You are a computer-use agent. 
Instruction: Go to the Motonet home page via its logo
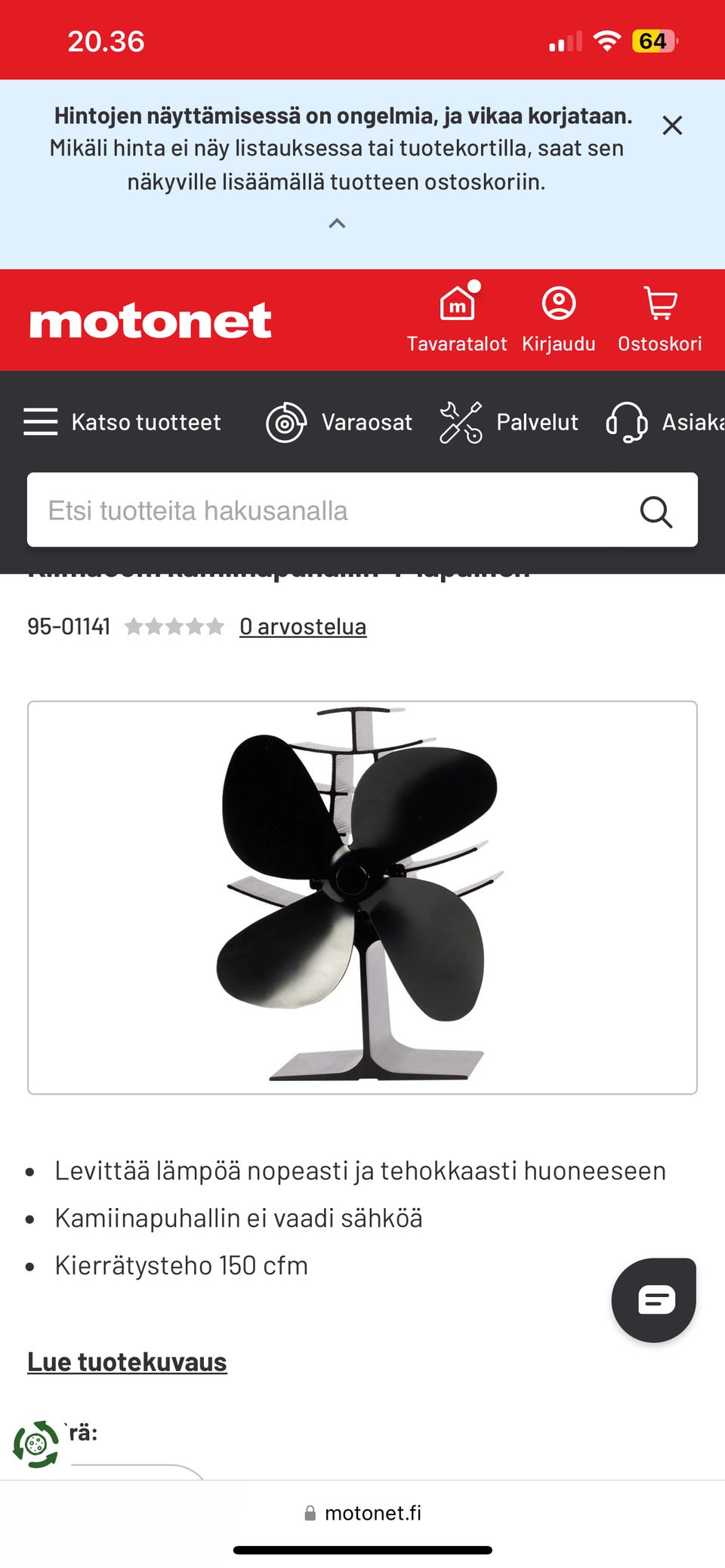(150, 321)
